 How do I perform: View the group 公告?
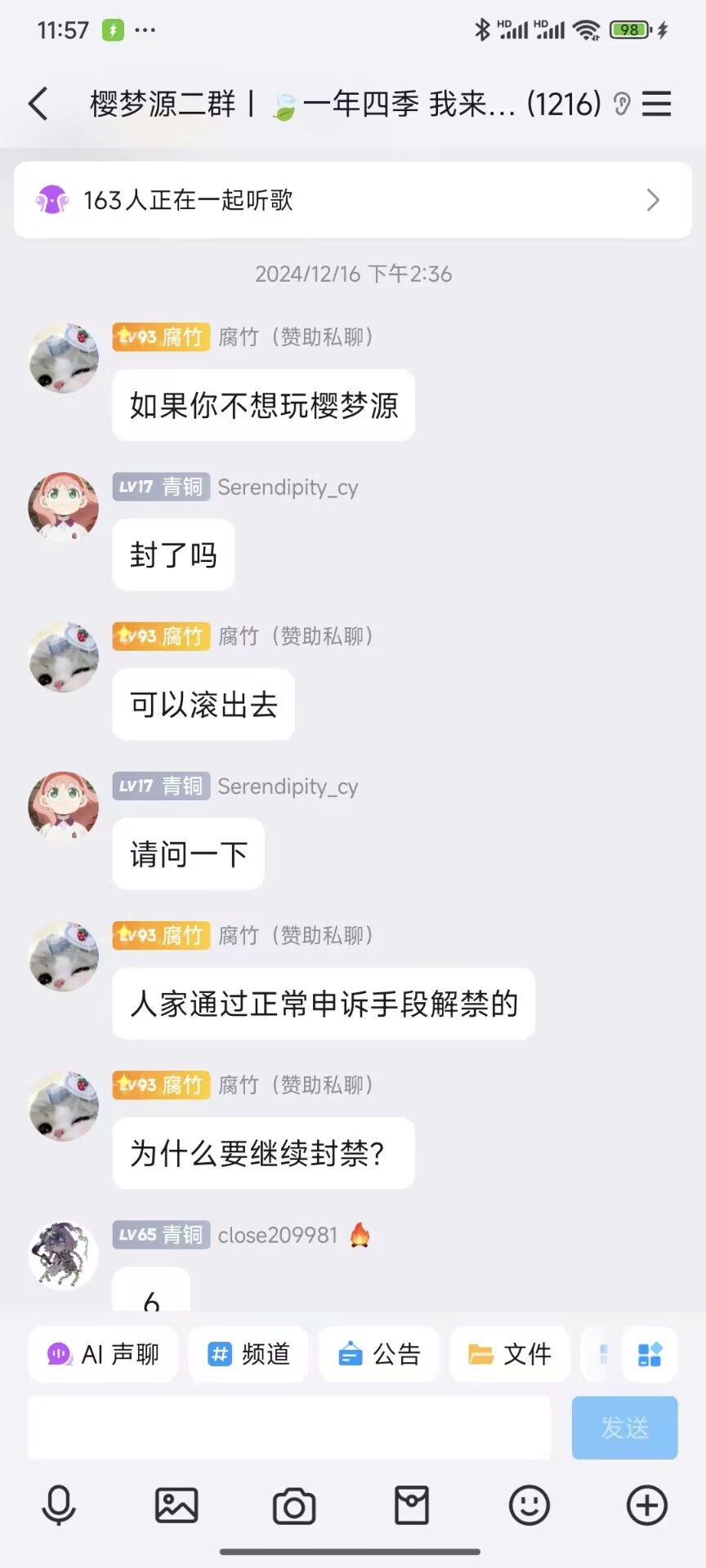pyautogui.click(x=379, y=1355)
